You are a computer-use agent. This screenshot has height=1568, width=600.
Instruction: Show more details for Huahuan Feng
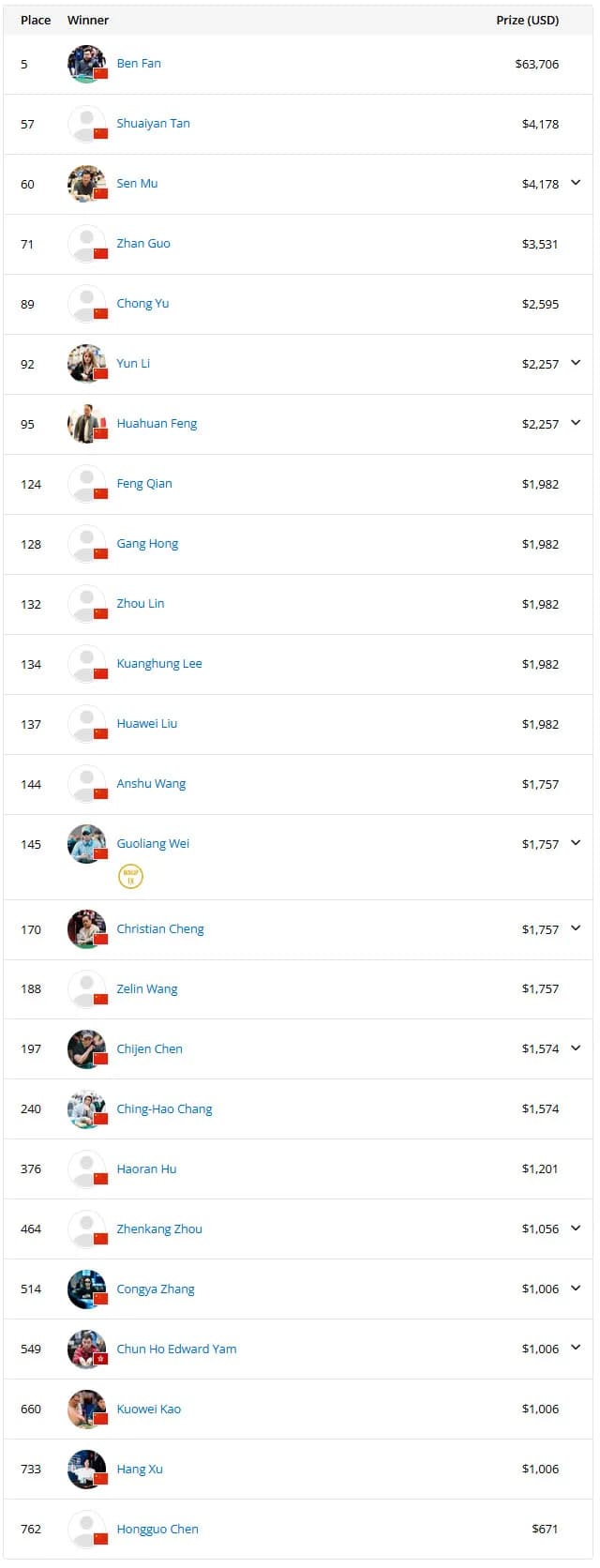pyautogui.click(x=576, y=423)
